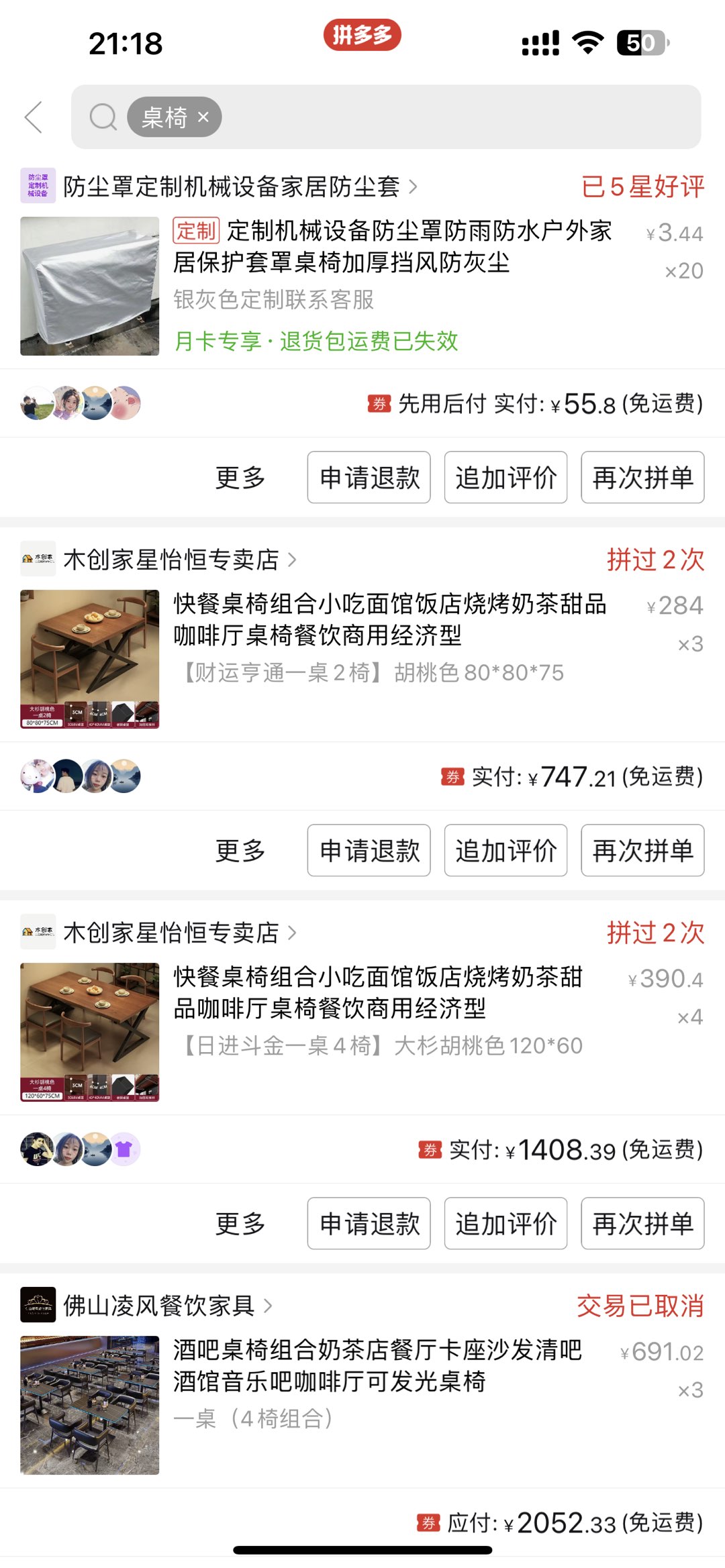Apply for a refund on the ¥1408.39 order
725x1568 pixels.
click(369, 1224)
